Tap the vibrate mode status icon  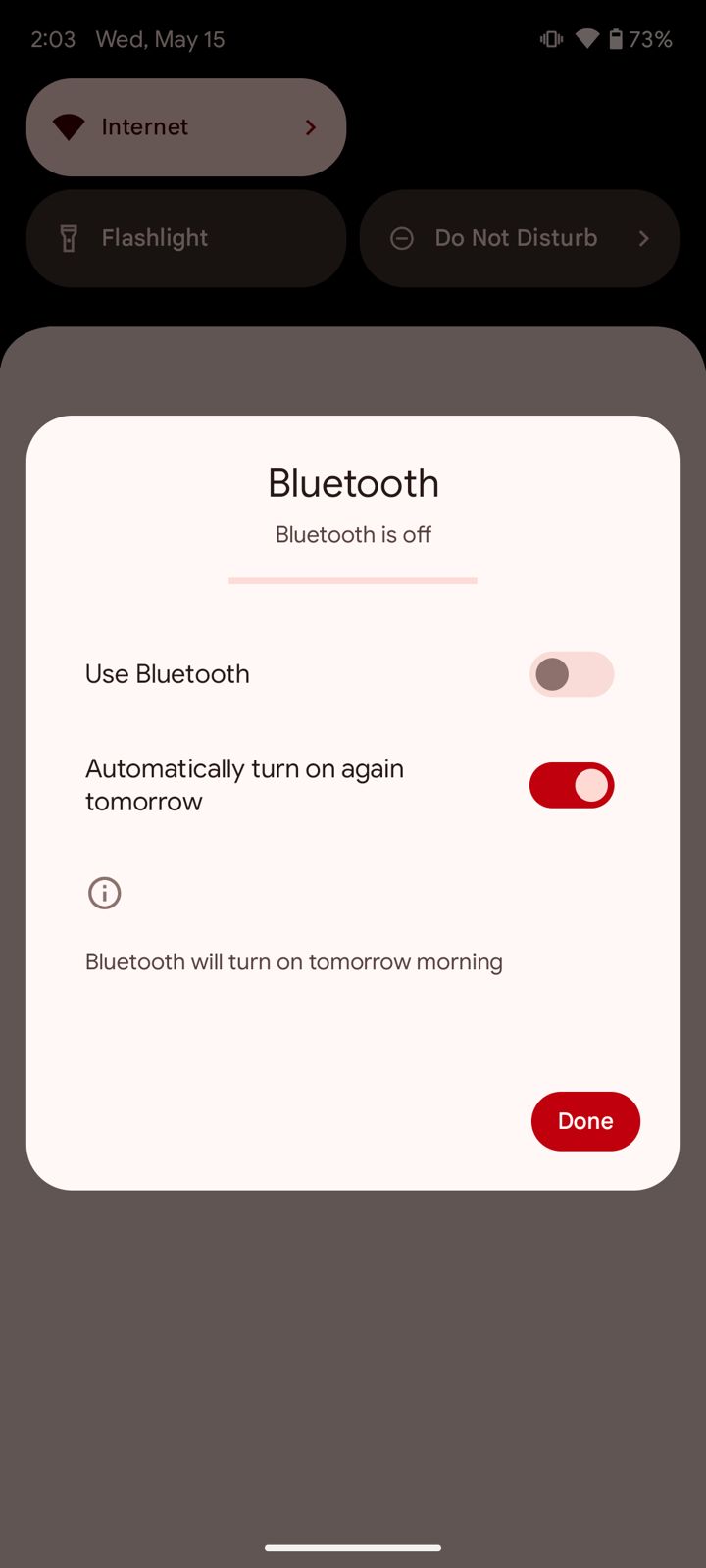coord(550,39)
